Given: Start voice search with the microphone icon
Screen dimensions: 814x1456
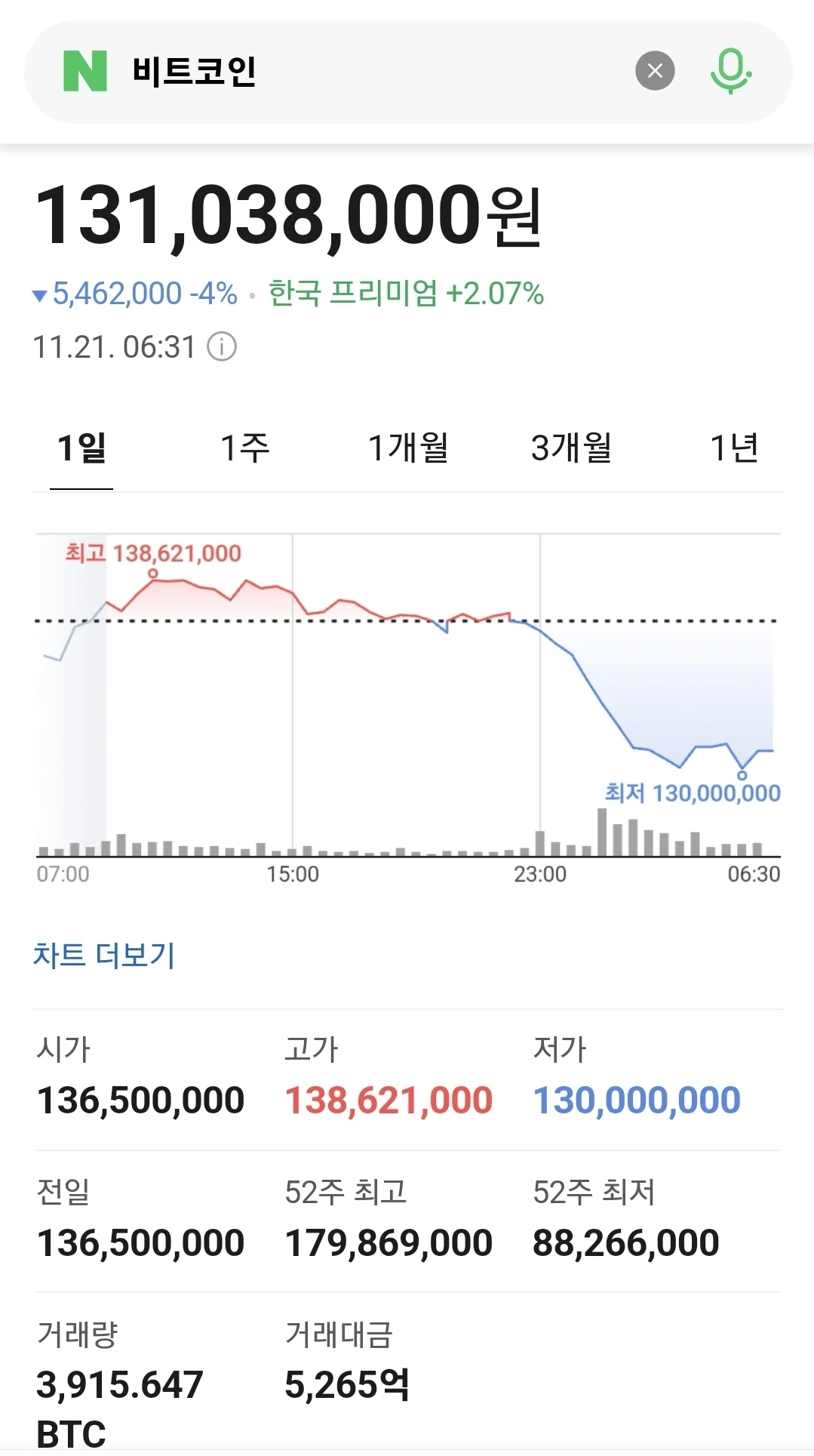Looking at the screenshot, I should [x=730, y=71].
